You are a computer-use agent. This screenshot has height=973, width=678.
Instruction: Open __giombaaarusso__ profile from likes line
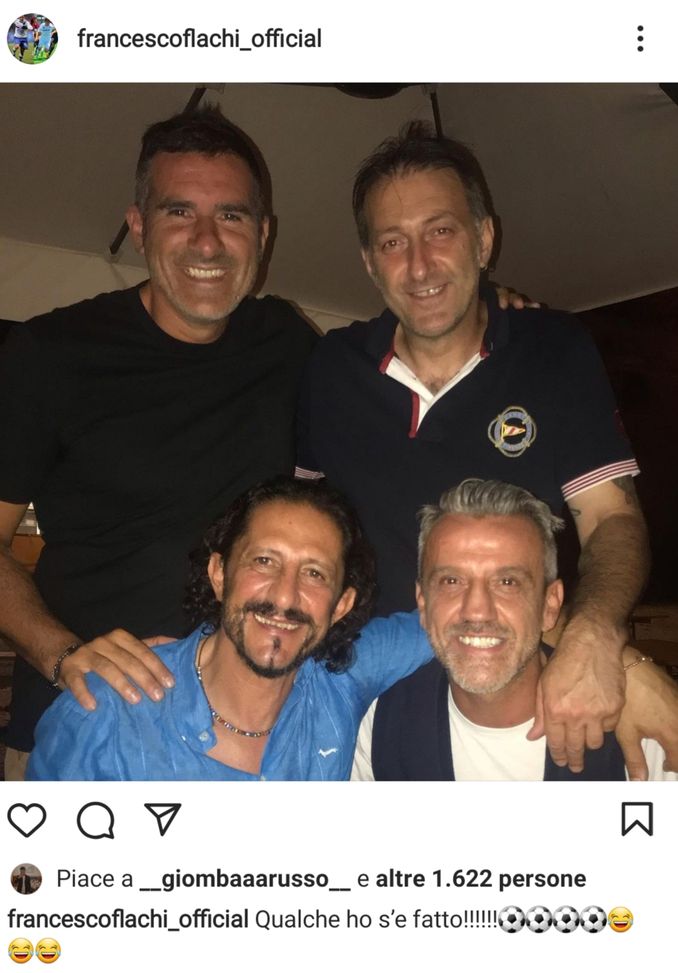pyautogui.click(x=245, y=879)
